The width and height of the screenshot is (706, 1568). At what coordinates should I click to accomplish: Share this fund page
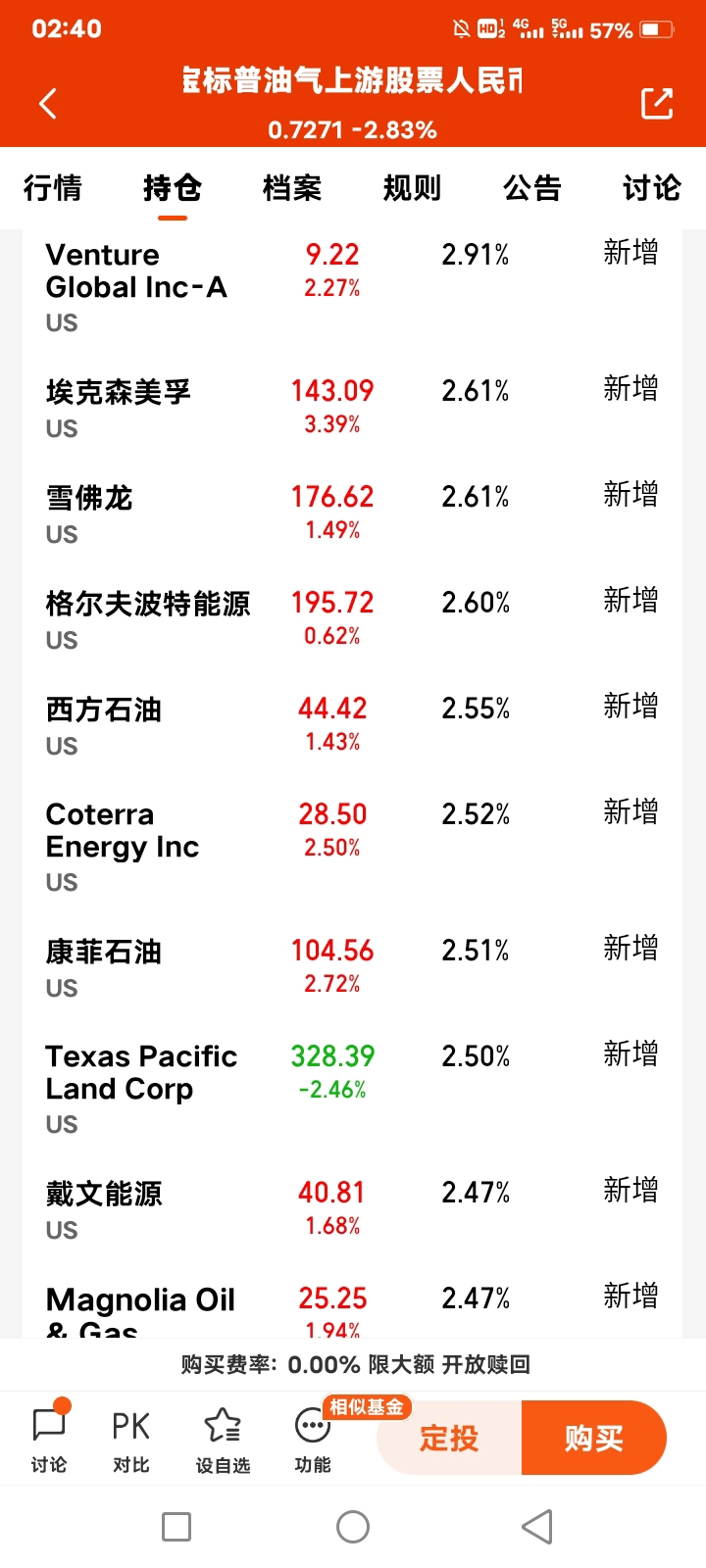point(657,103)
